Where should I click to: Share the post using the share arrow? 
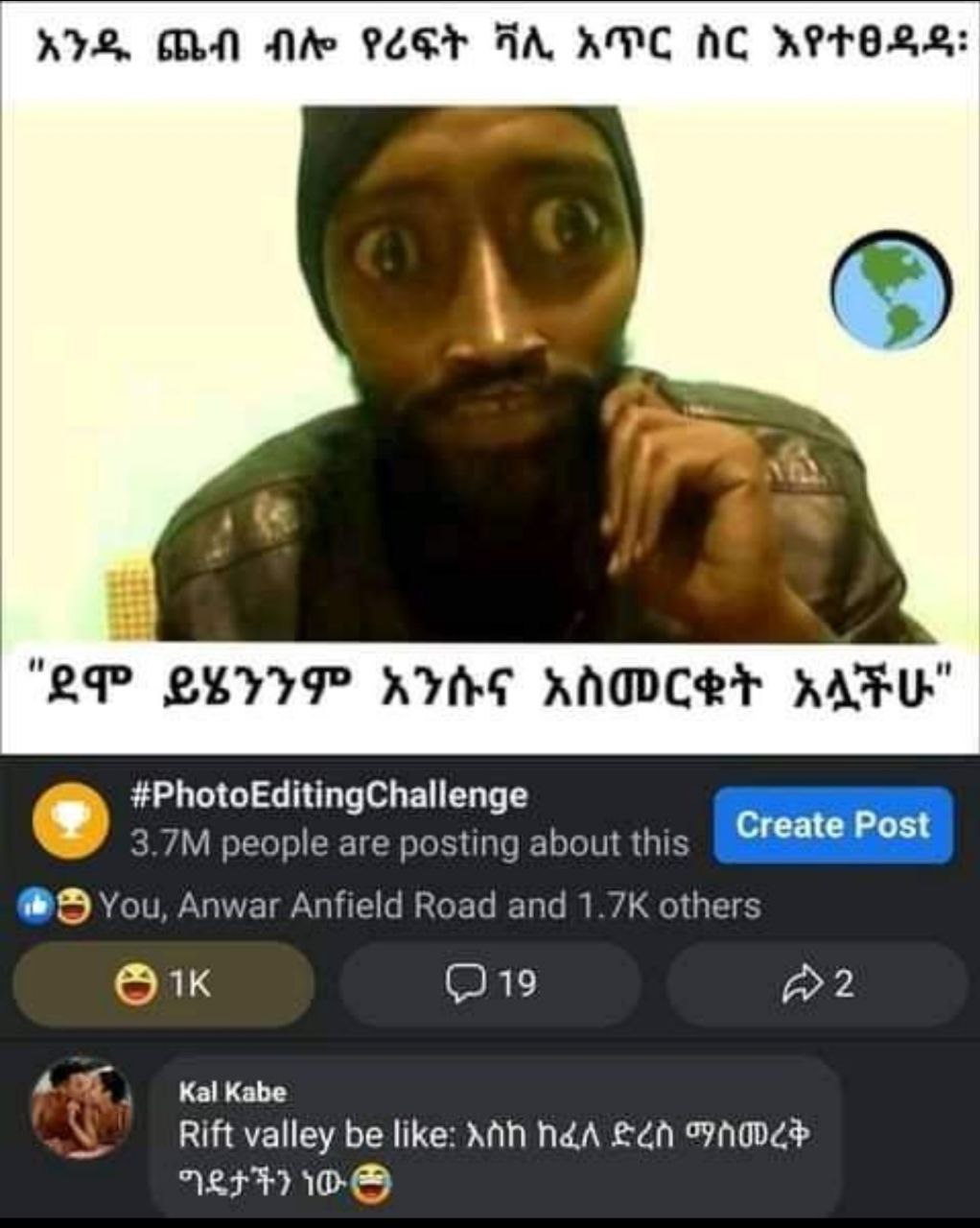[817, 983]
